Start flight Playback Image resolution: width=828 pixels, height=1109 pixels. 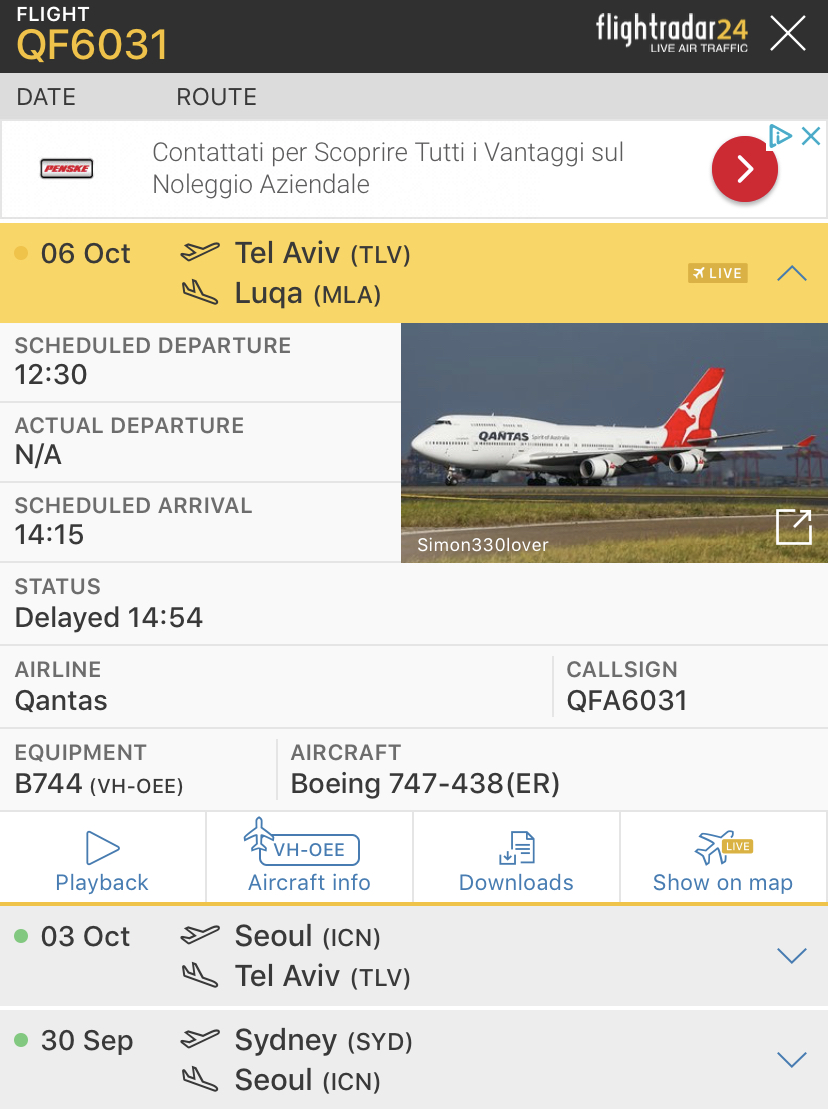pos(102,859)
